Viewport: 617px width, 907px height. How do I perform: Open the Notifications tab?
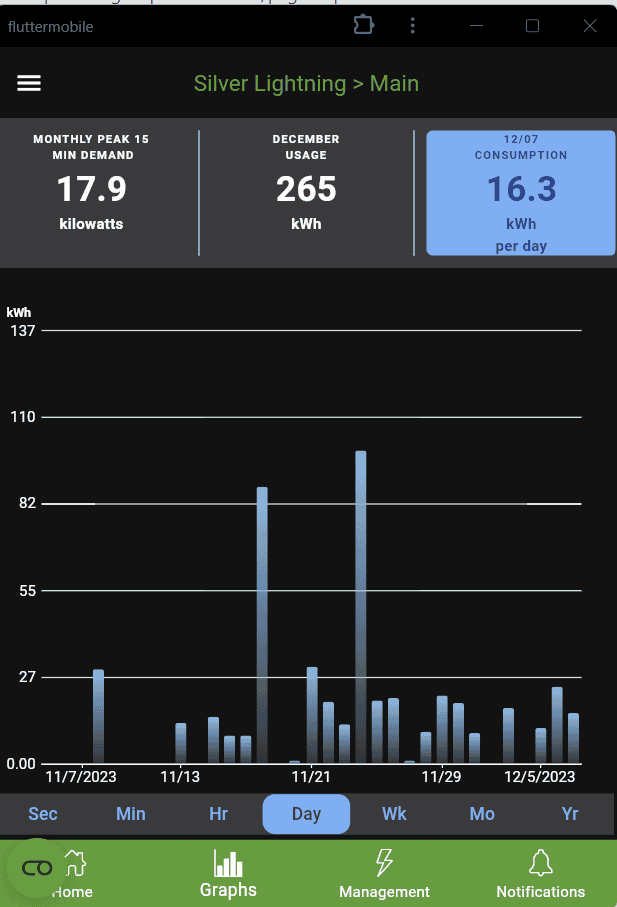click(540, 874)
